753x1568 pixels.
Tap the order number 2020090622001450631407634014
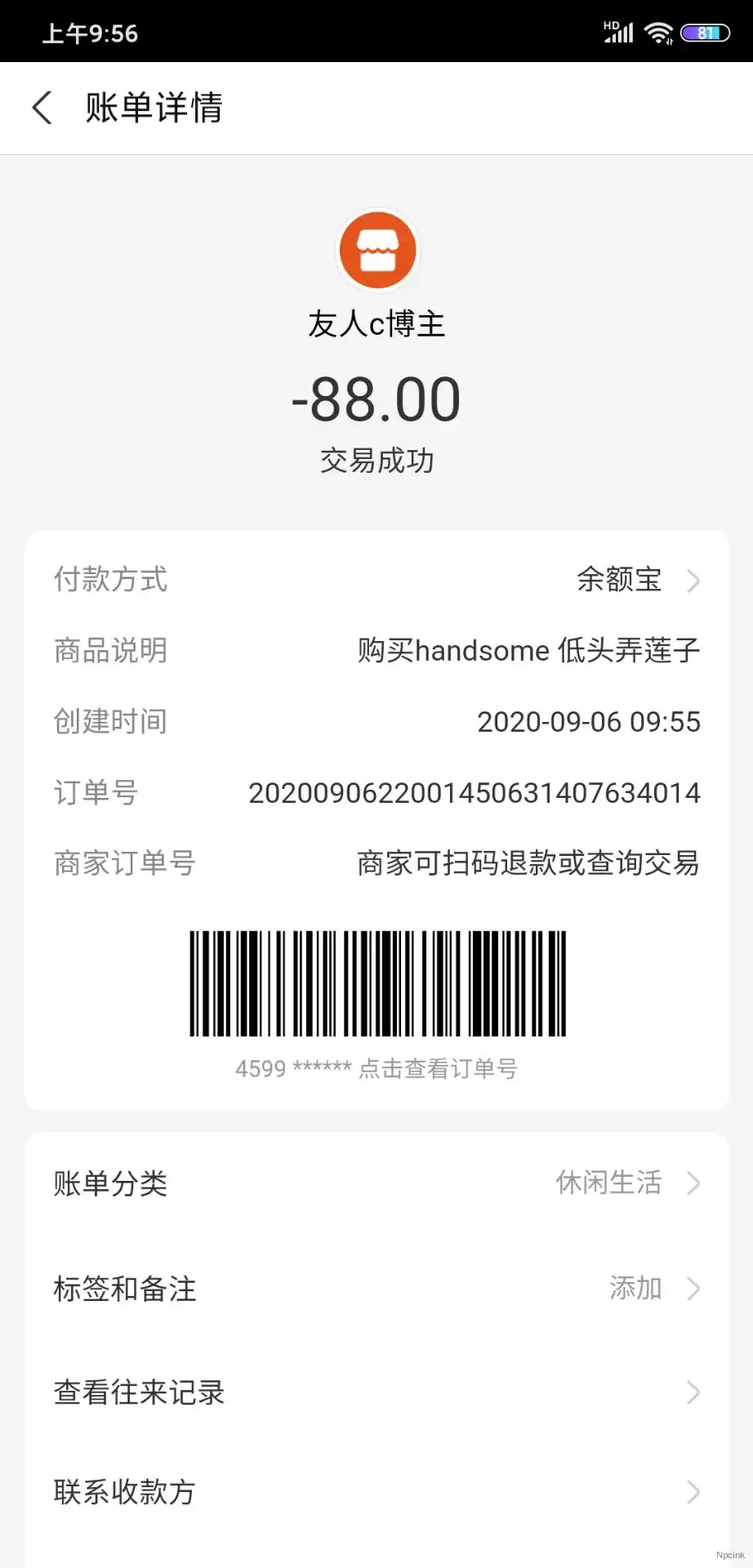pos(475,791)
